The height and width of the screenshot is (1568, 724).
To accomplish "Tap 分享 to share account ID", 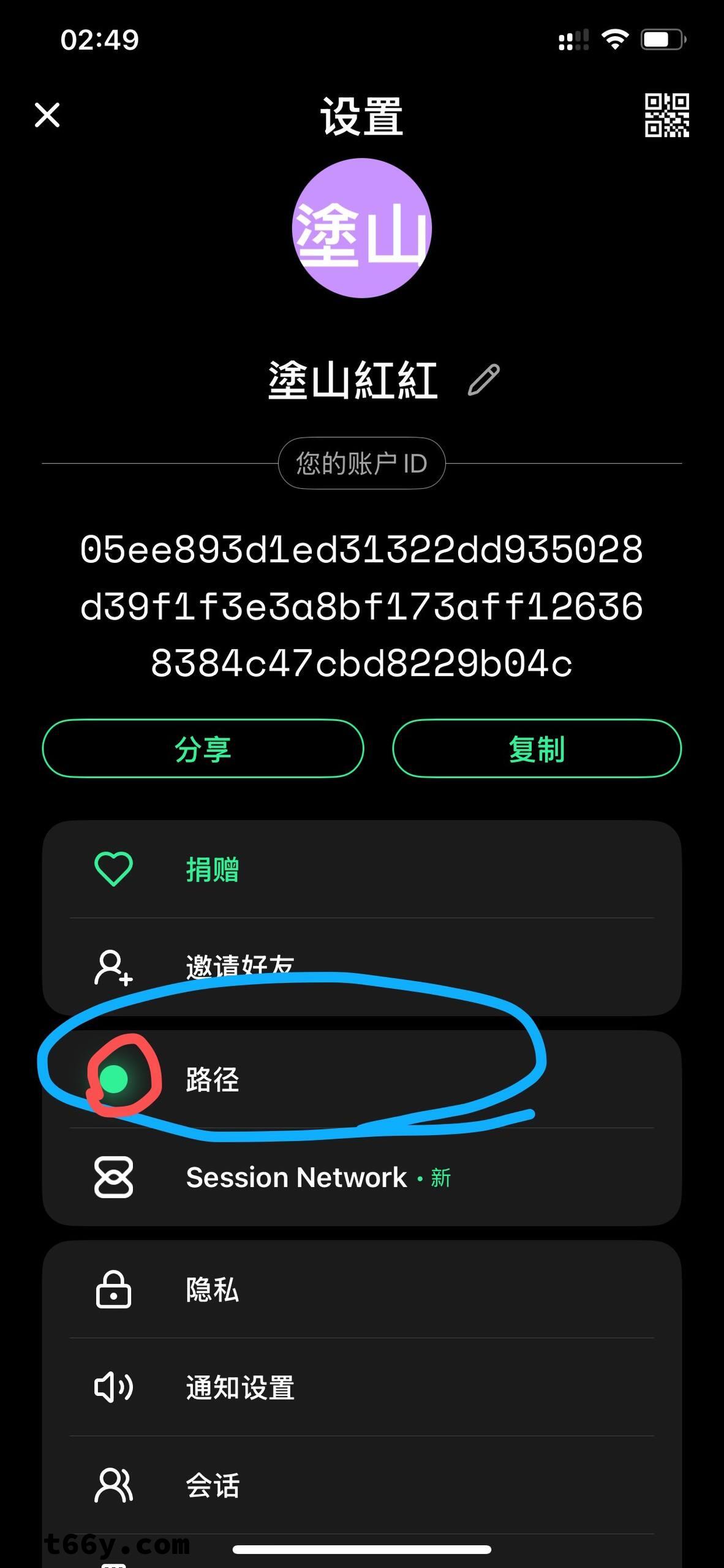I will click(203, 748).
